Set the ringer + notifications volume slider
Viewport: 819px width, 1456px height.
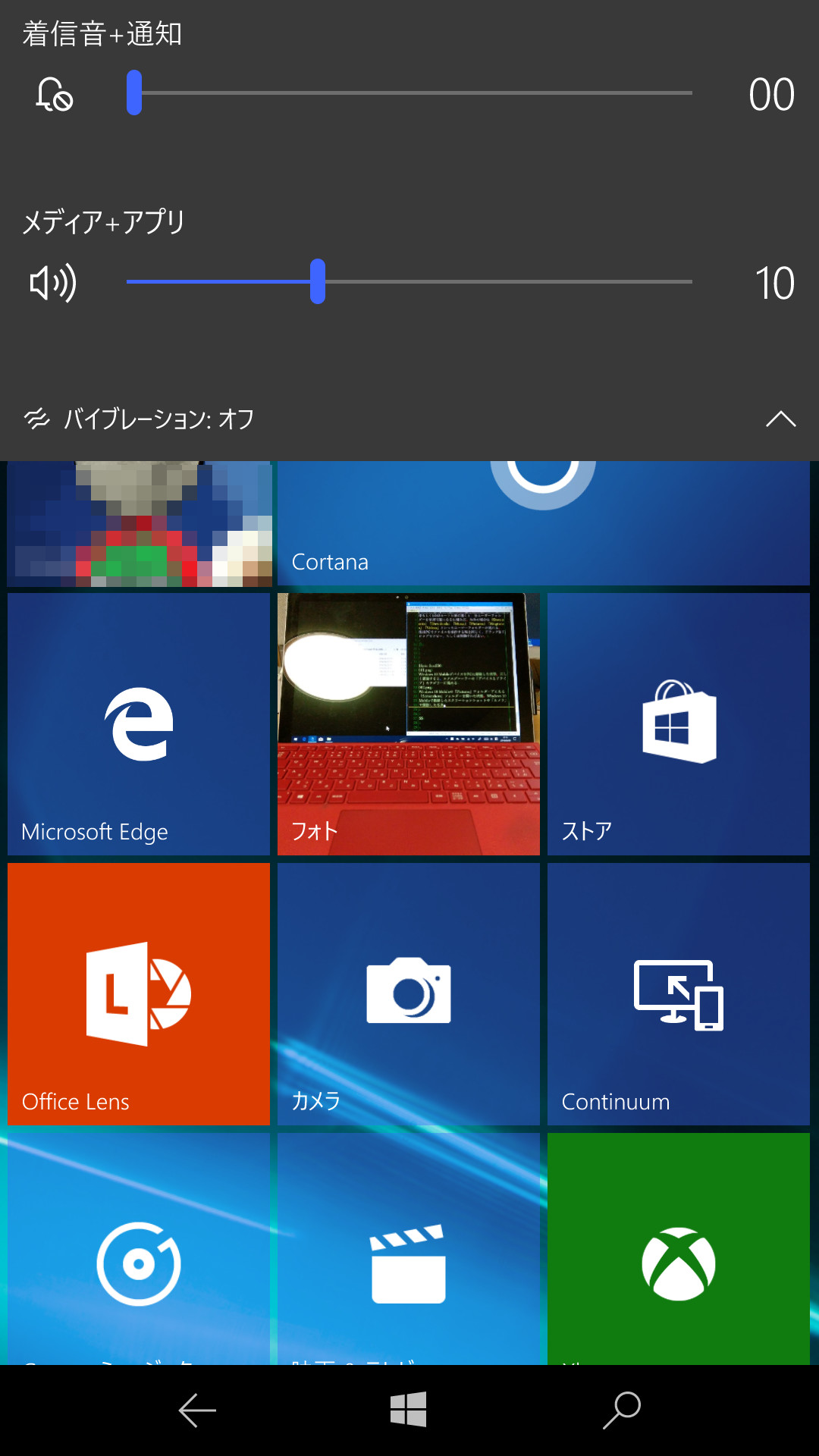[x=134, y=93]
